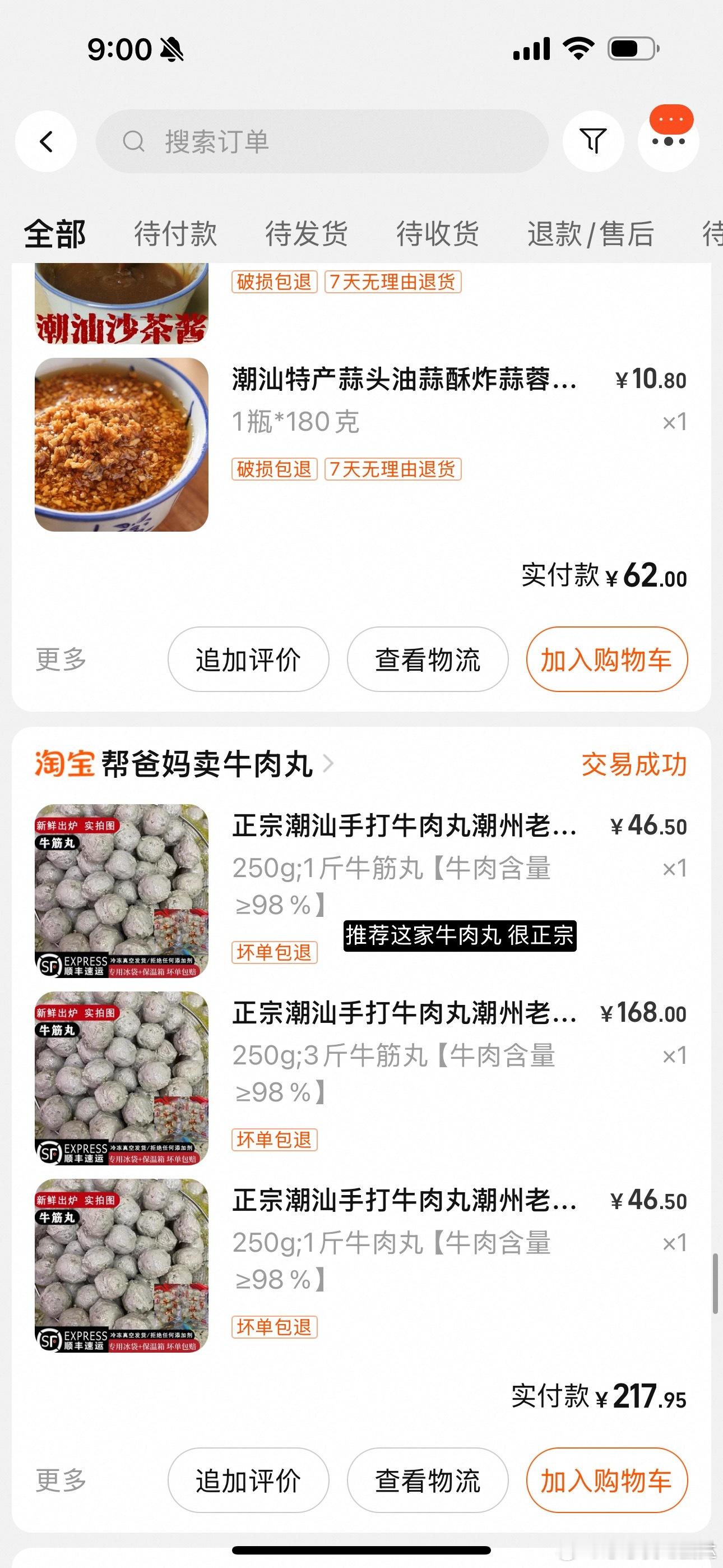Check 查看物流 for the ¥217.95 order
Viewport: 723px width, 1568px height.
pos(427,1480)
